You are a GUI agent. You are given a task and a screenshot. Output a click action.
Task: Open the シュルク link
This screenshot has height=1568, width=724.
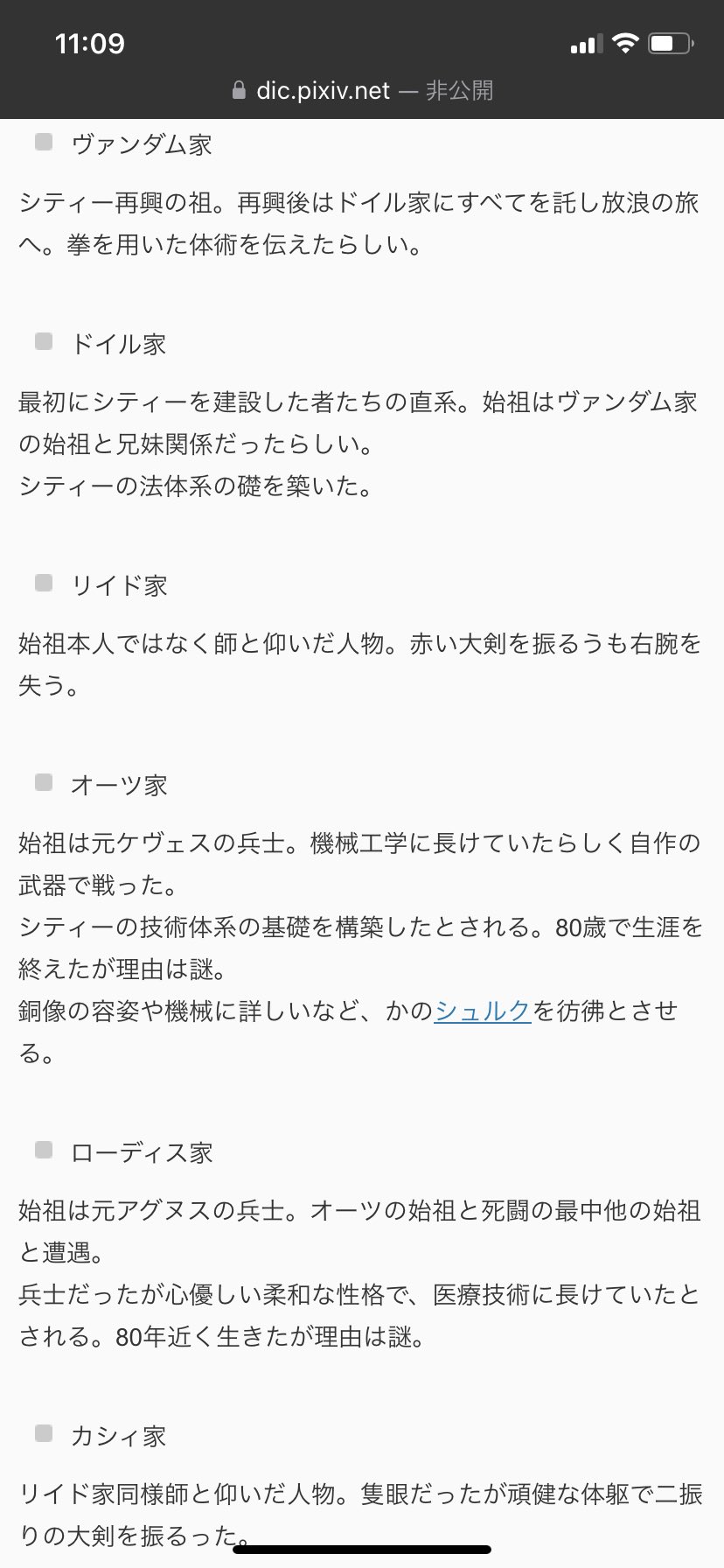pyautogui.click(x=483, y=1011)
